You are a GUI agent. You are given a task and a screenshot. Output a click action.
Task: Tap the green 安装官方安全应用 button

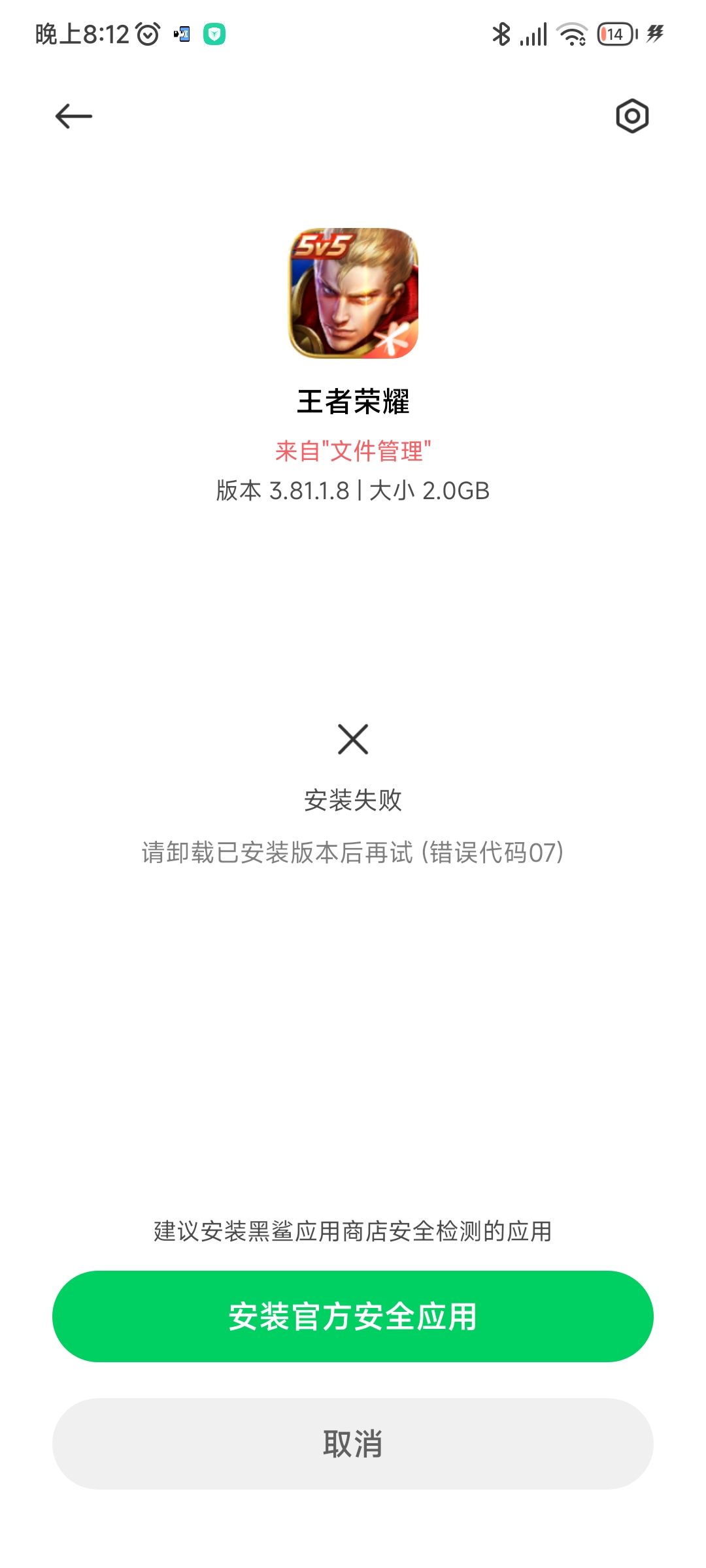[353, 1316]
